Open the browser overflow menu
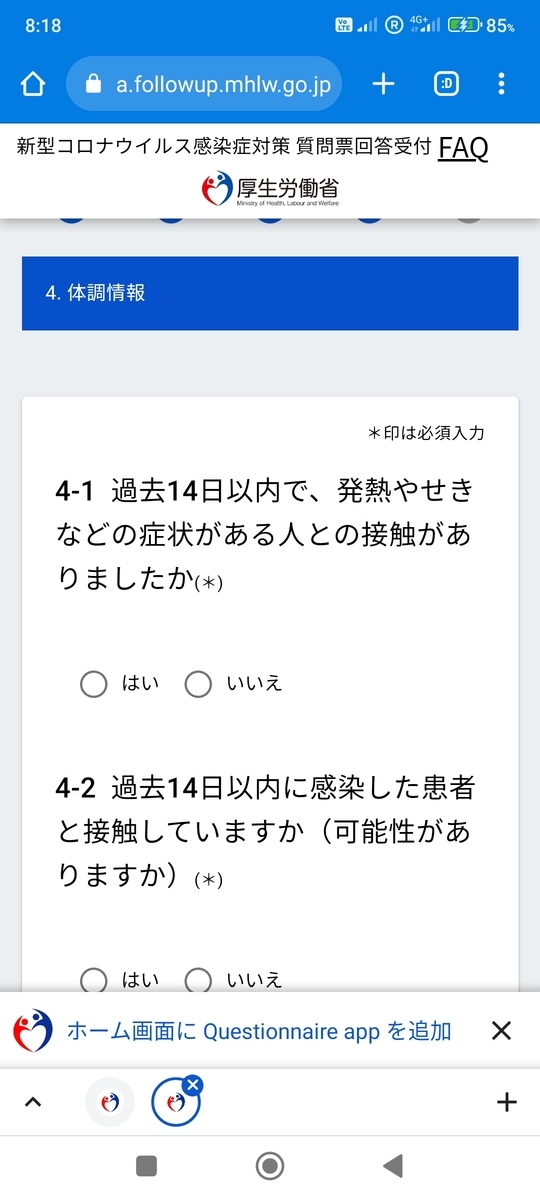Viewport: 540px width, 1200px height. click(x=501, y=85)
